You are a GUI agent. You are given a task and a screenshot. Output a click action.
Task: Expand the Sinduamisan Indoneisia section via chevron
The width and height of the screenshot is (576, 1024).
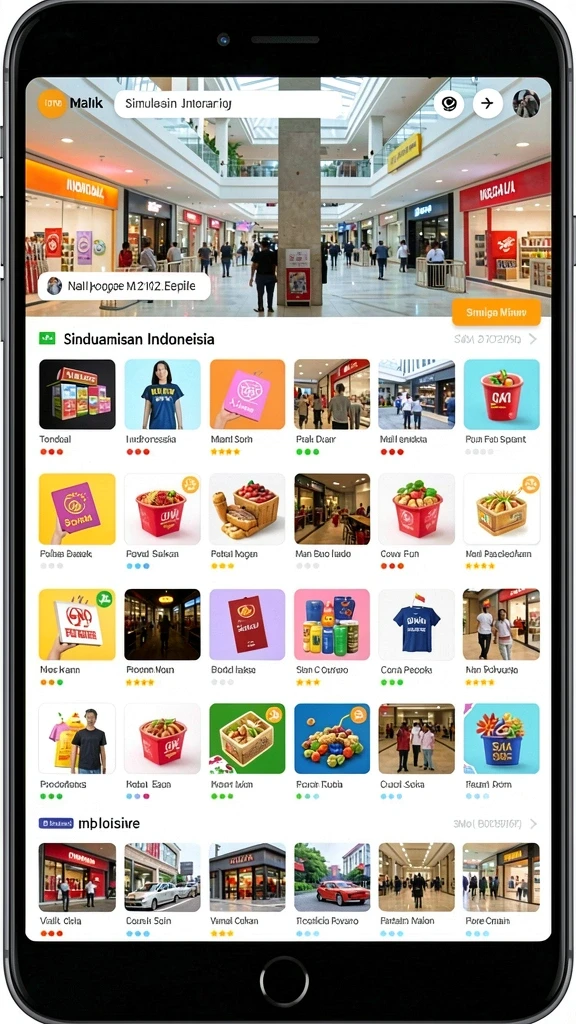(x=533, y=339)
